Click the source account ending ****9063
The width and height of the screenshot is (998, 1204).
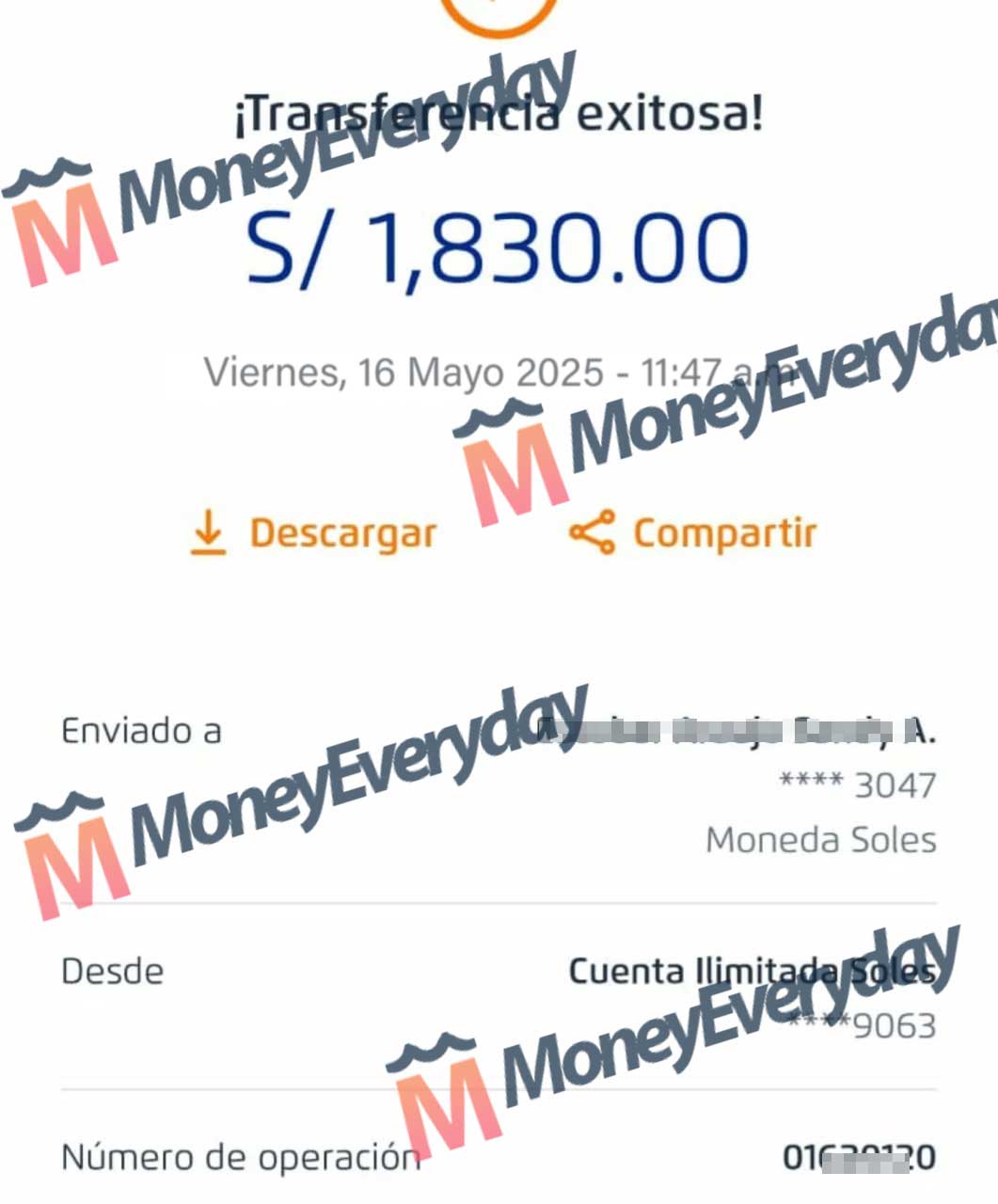(x=861, y=1024)
